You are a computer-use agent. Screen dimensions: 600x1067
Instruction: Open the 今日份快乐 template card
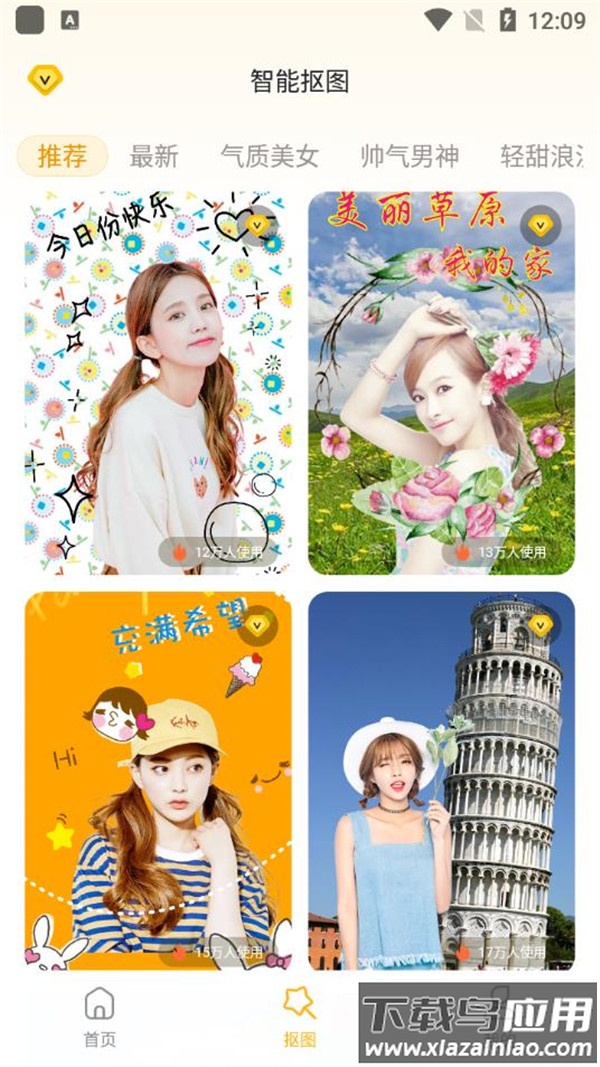pyautogui.click(x=158, y=383)
